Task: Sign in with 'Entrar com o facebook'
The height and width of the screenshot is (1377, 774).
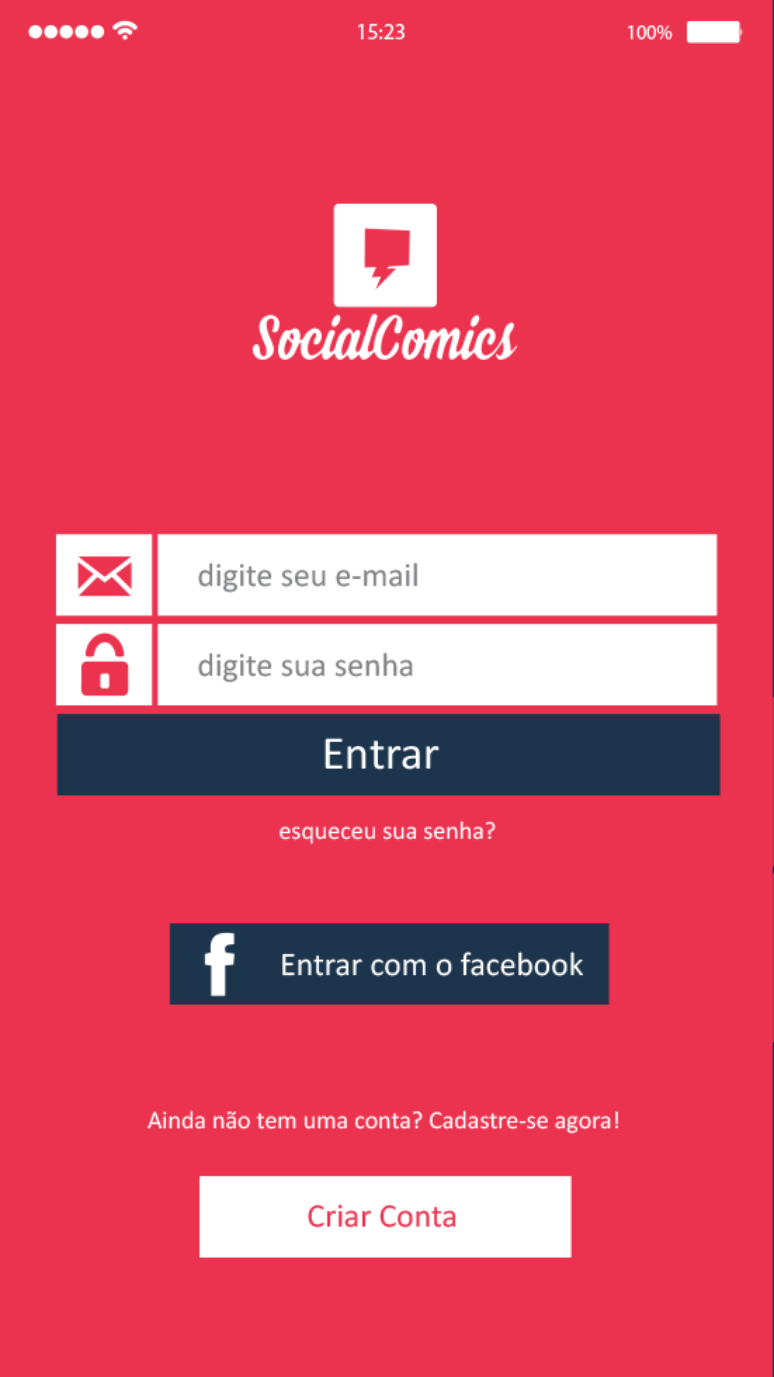Action: tap(389, 964)
